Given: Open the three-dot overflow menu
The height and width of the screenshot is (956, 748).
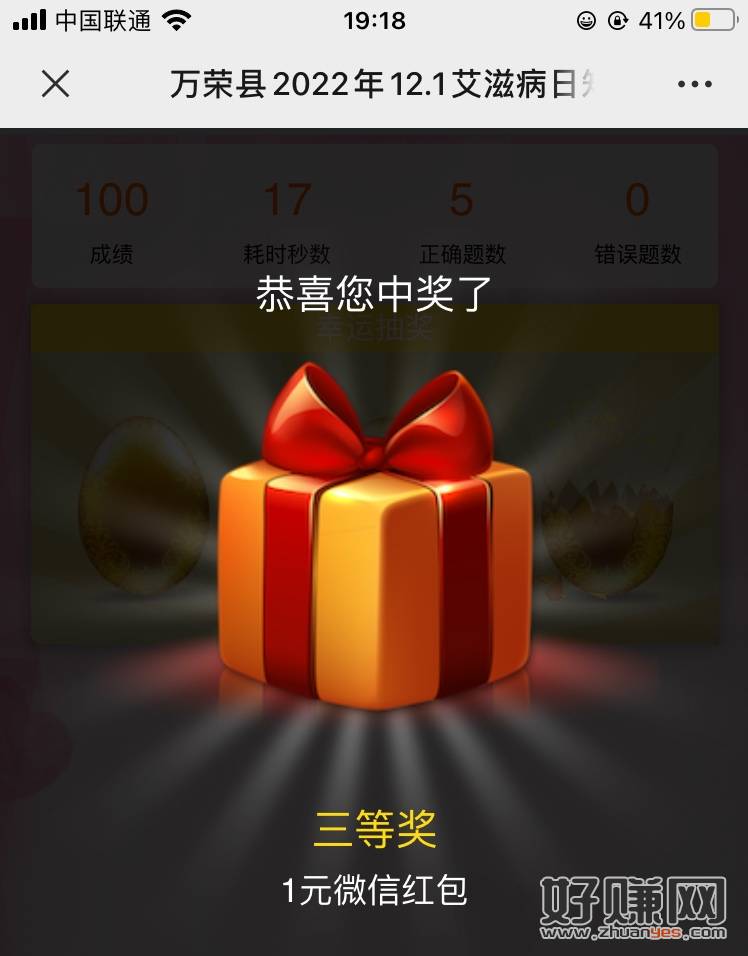Looking at the screenshot, I should point(694,85).
